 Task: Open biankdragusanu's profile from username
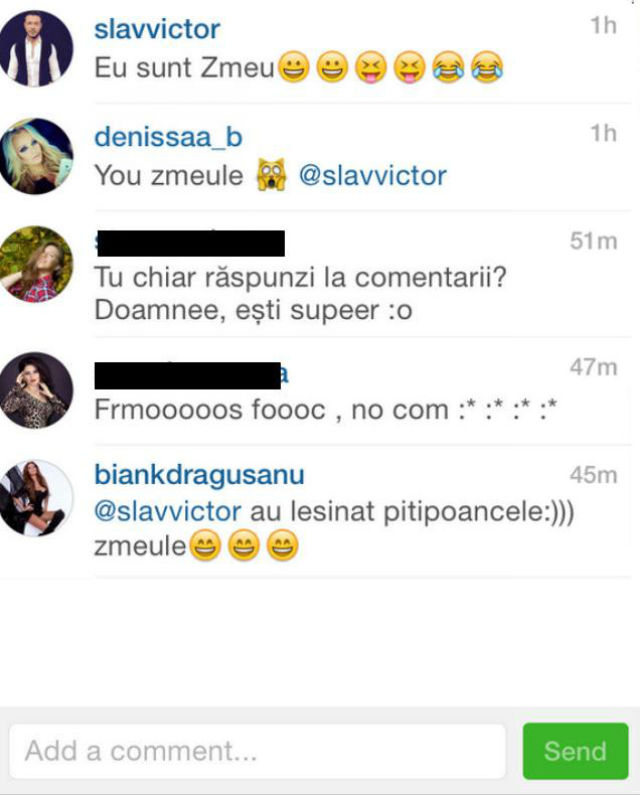199,474
